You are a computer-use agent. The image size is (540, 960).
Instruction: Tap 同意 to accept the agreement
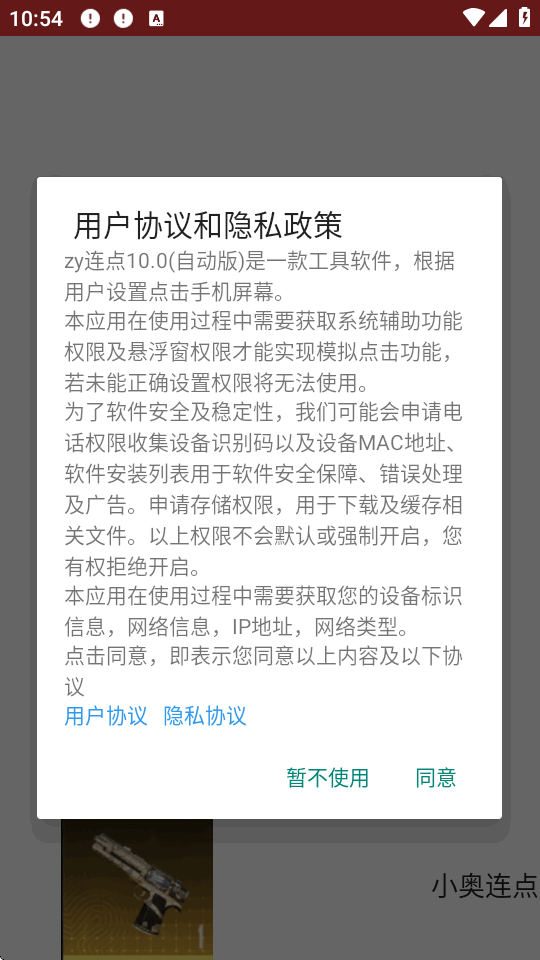[x=435, y=778]
